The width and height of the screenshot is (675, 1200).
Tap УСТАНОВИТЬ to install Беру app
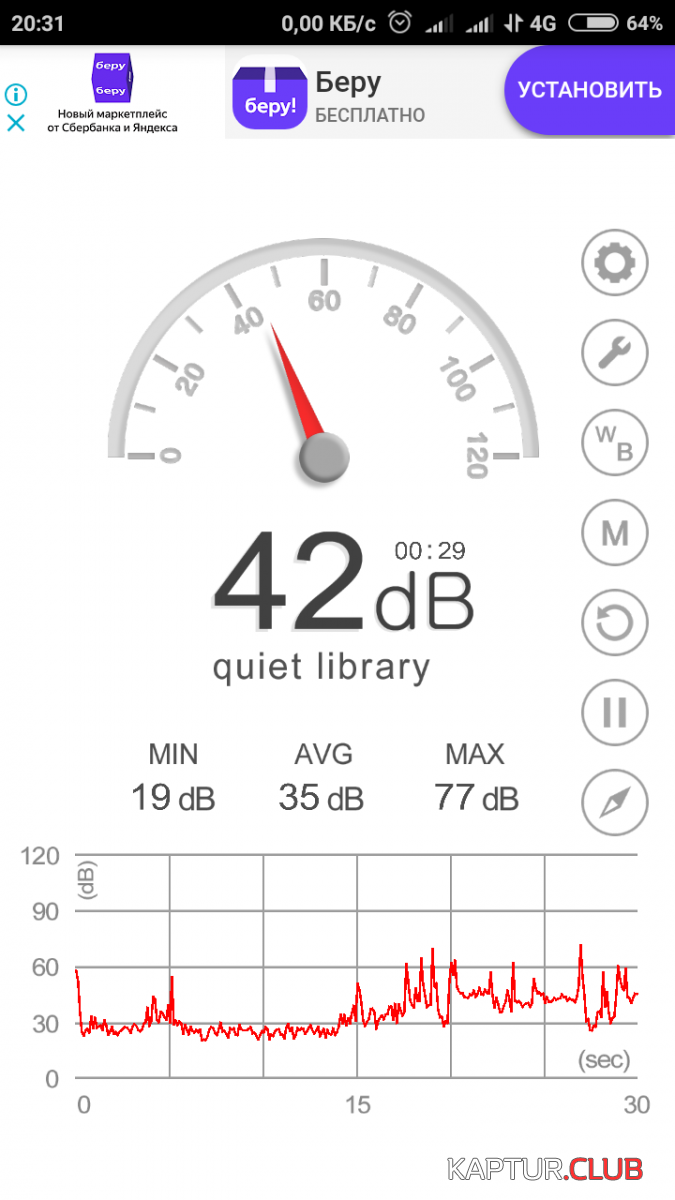589,90
